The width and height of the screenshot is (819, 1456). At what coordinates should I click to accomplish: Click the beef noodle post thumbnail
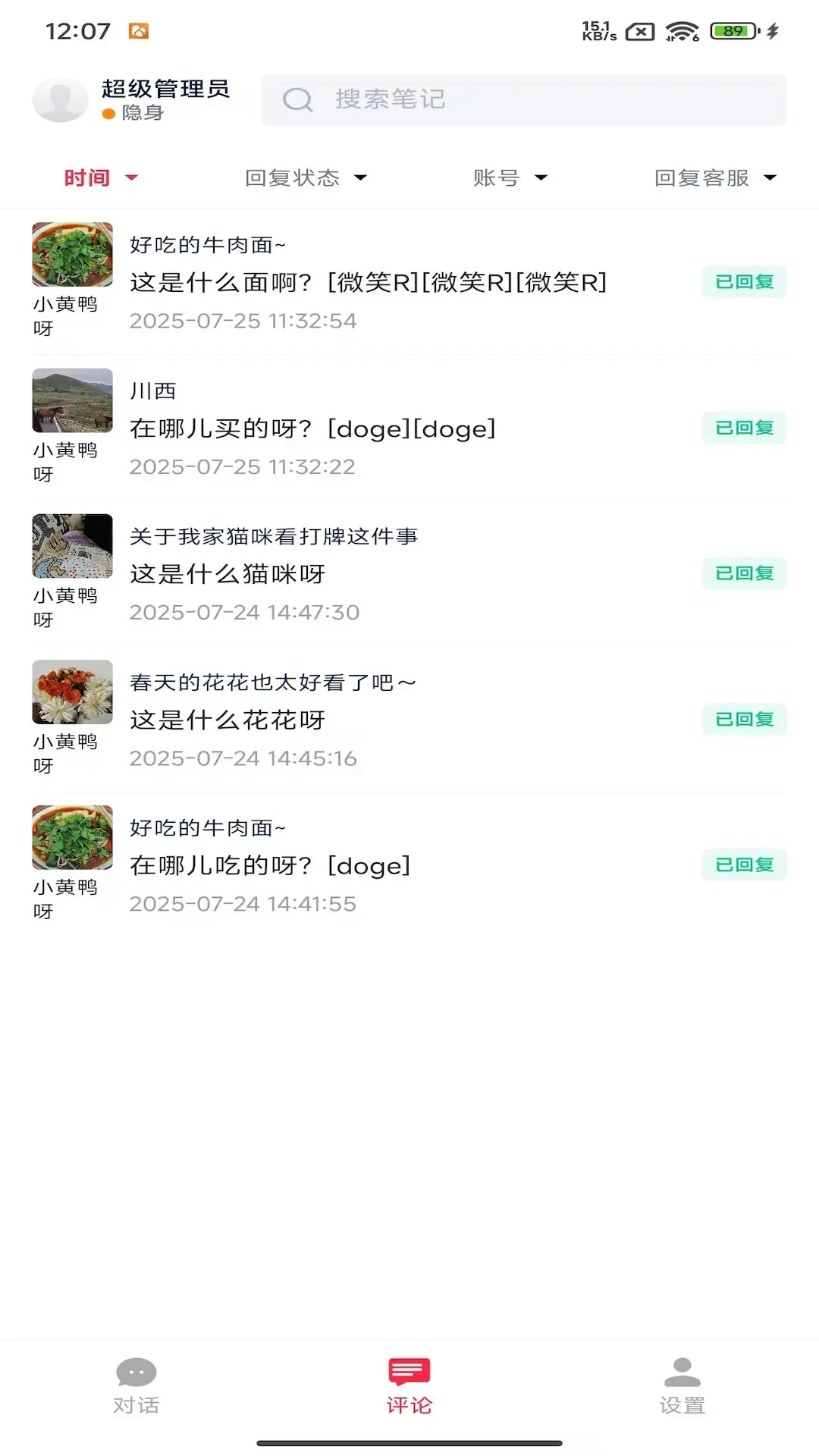tap(72, 254)
